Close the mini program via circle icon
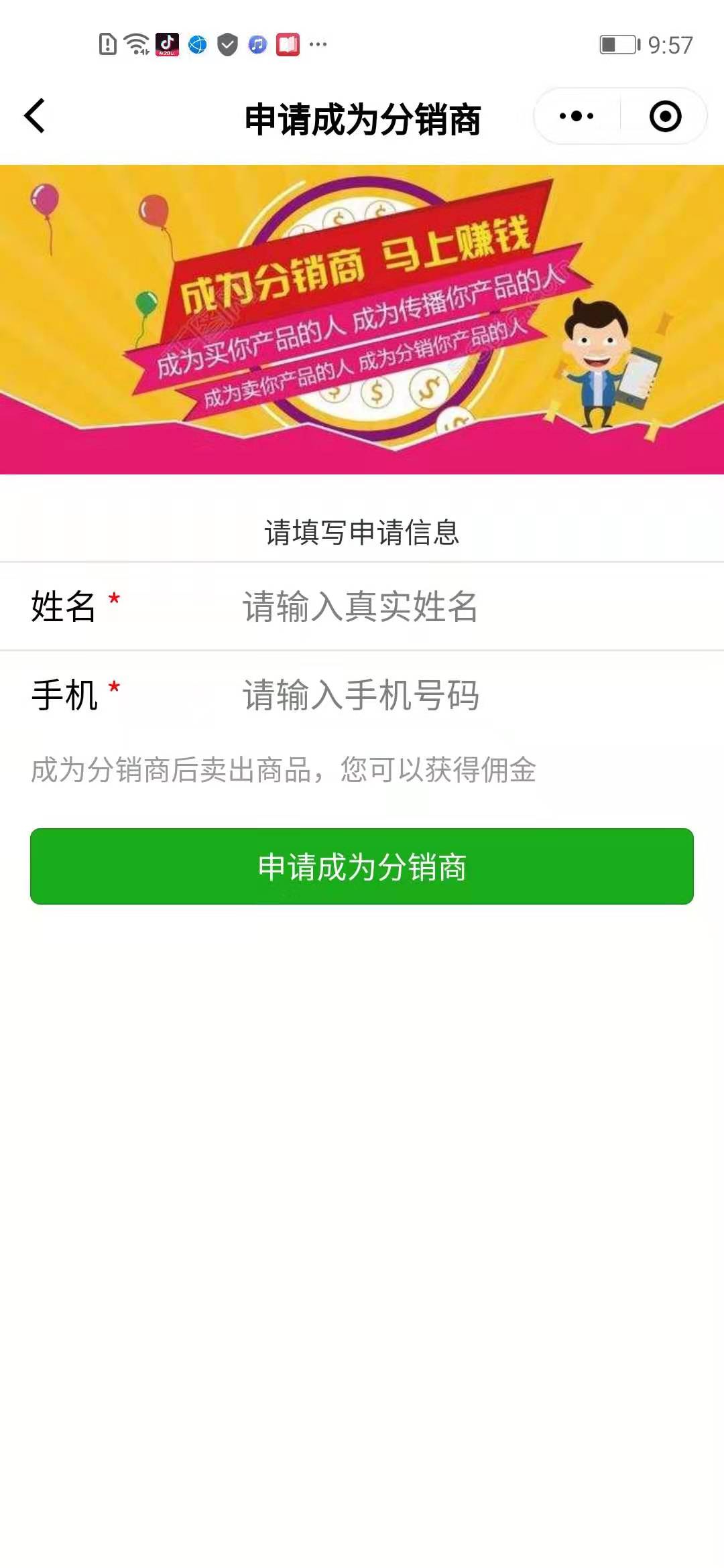Image resolution: width=724 pixels, height=1568 pixels. pyautogui.click(x=665, y=117)
